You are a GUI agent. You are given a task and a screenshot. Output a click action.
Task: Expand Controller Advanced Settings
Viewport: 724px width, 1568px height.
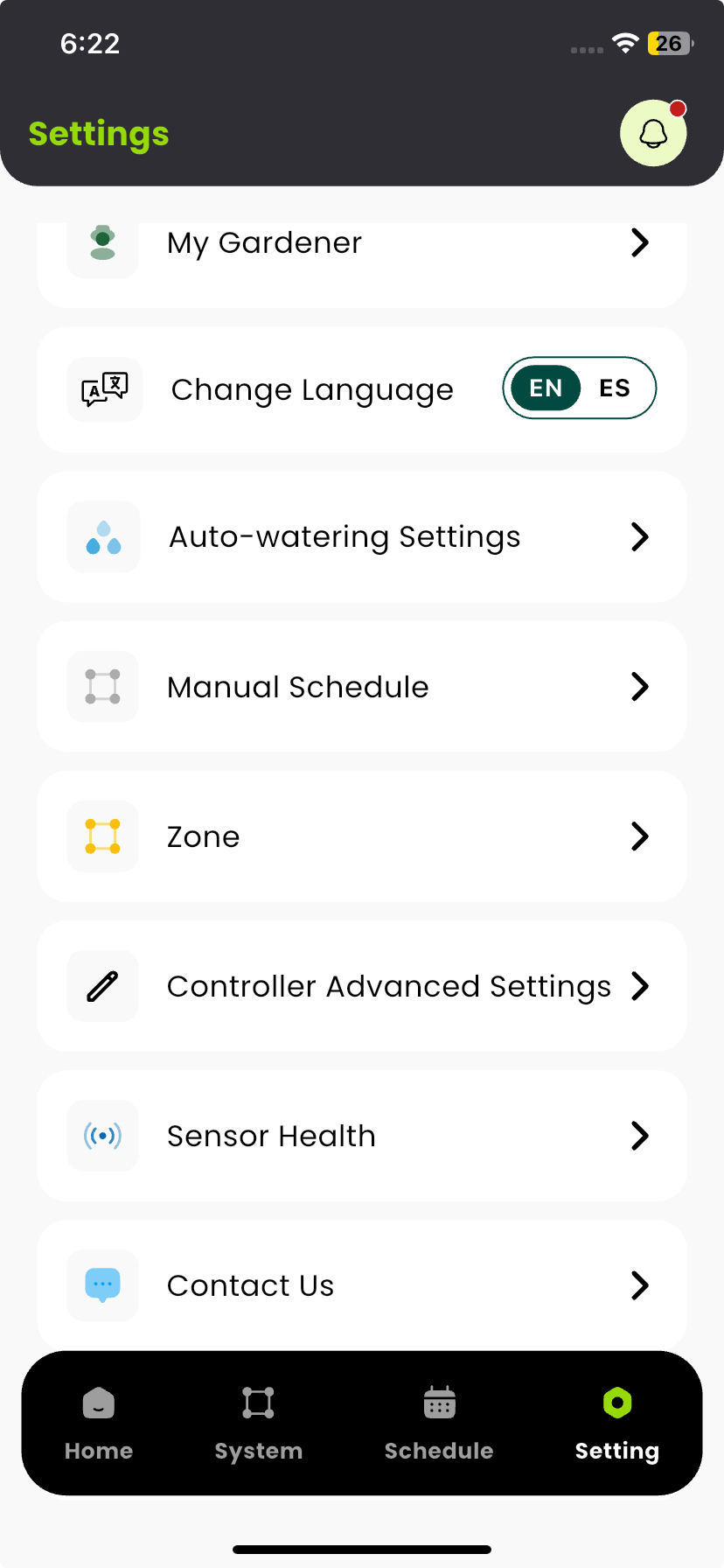(639, 986)
